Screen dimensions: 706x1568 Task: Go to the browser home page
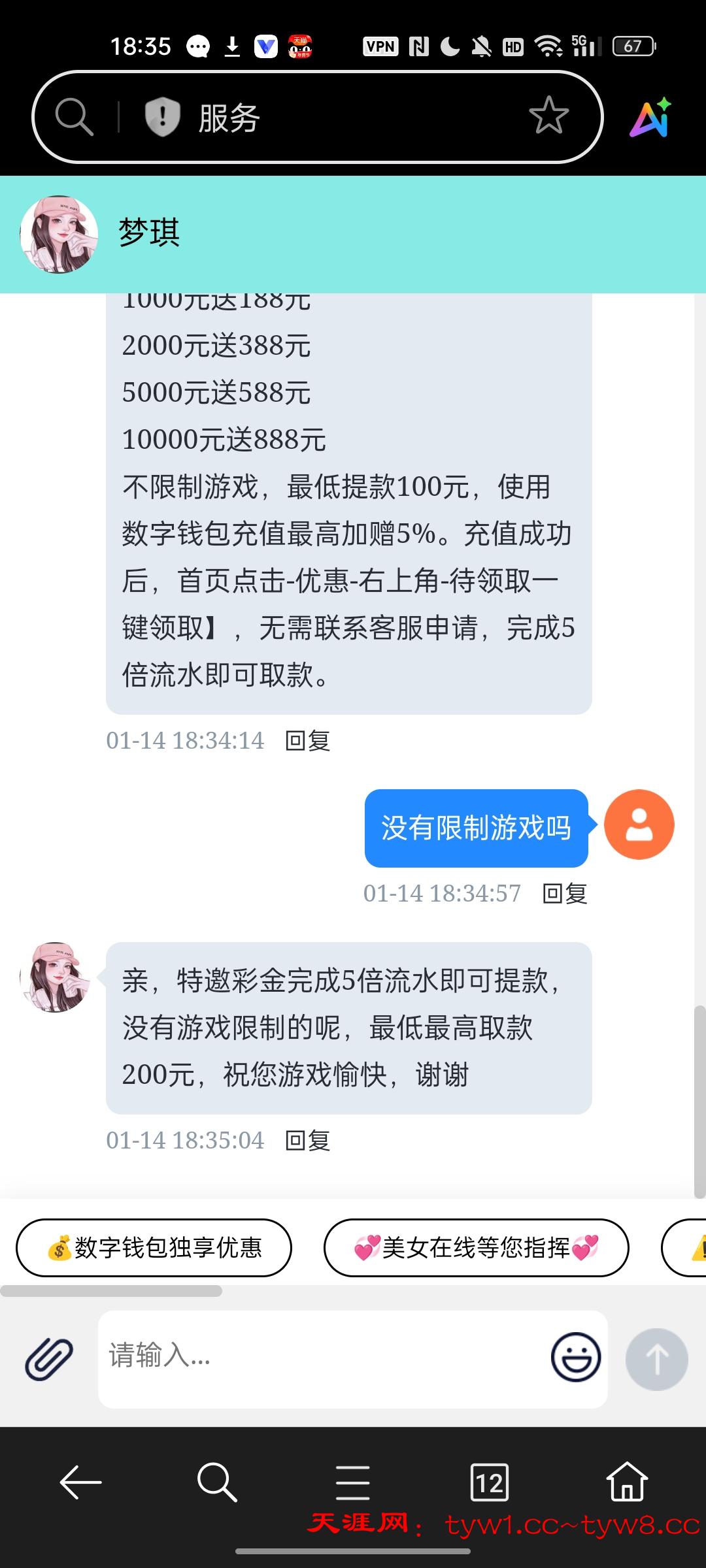point(626,1482)
